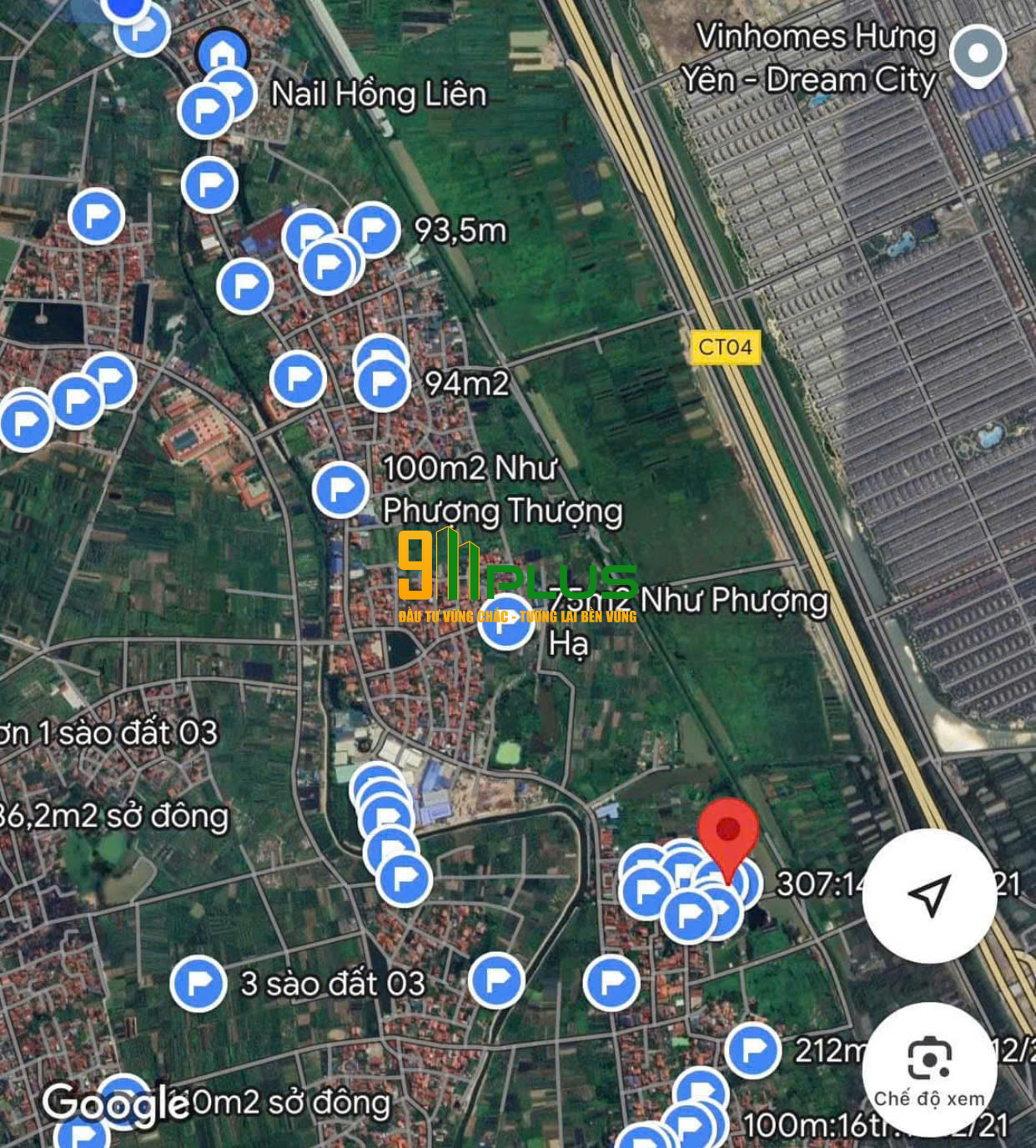Open the Chế độ xem camera button

coord(929,1070)
